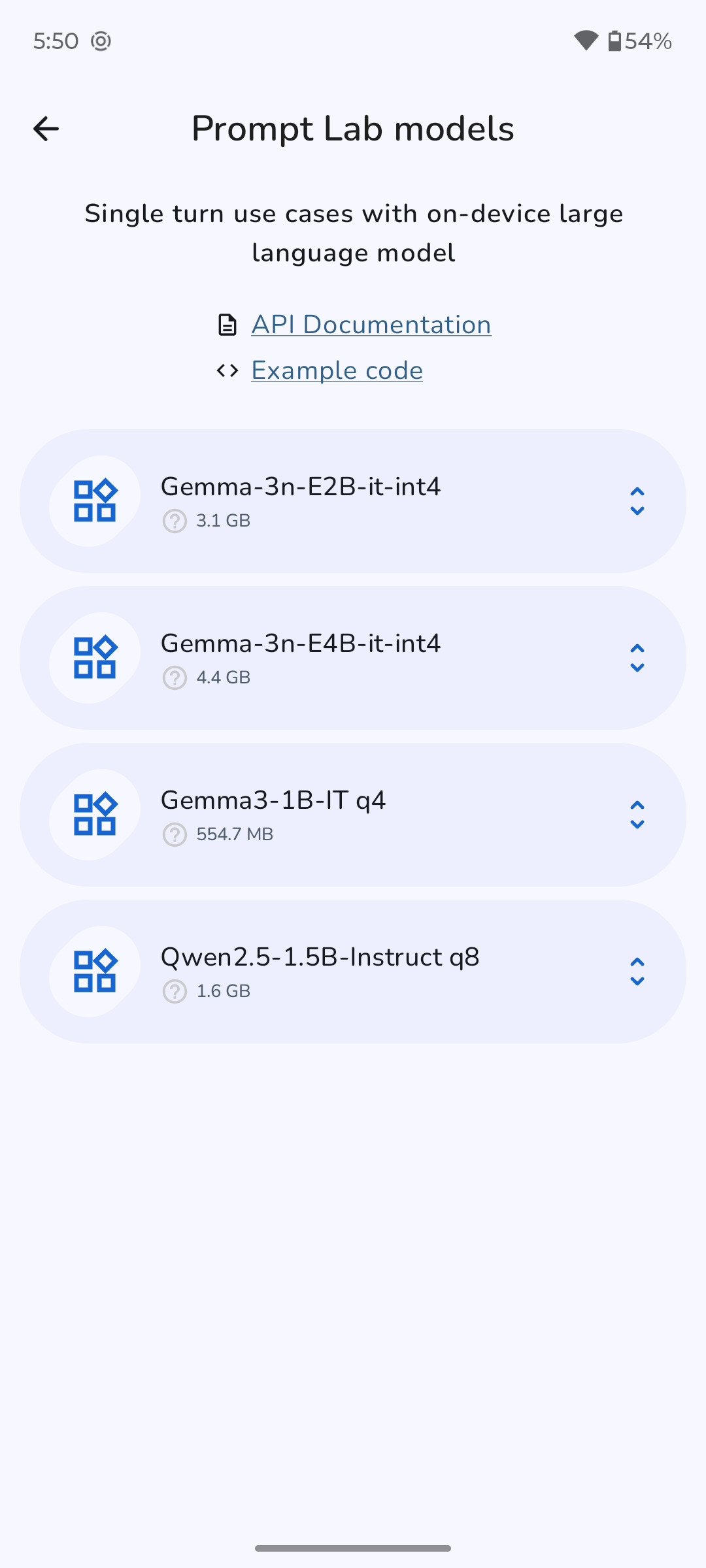
Task: Expand details for Gemma-3n-E4B-it-int4
Action: click(637, 658)
